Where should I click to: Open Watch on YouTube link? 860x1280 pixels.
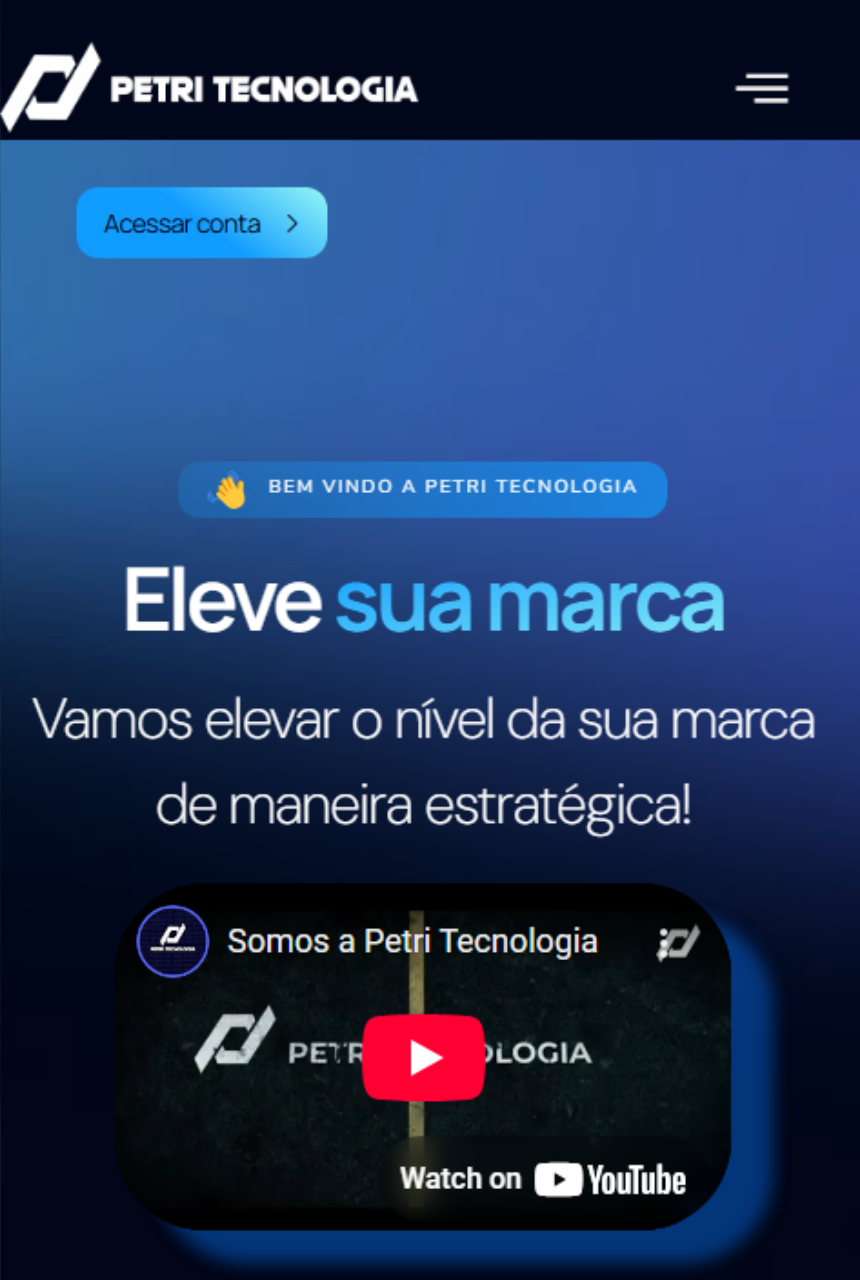543,1180
